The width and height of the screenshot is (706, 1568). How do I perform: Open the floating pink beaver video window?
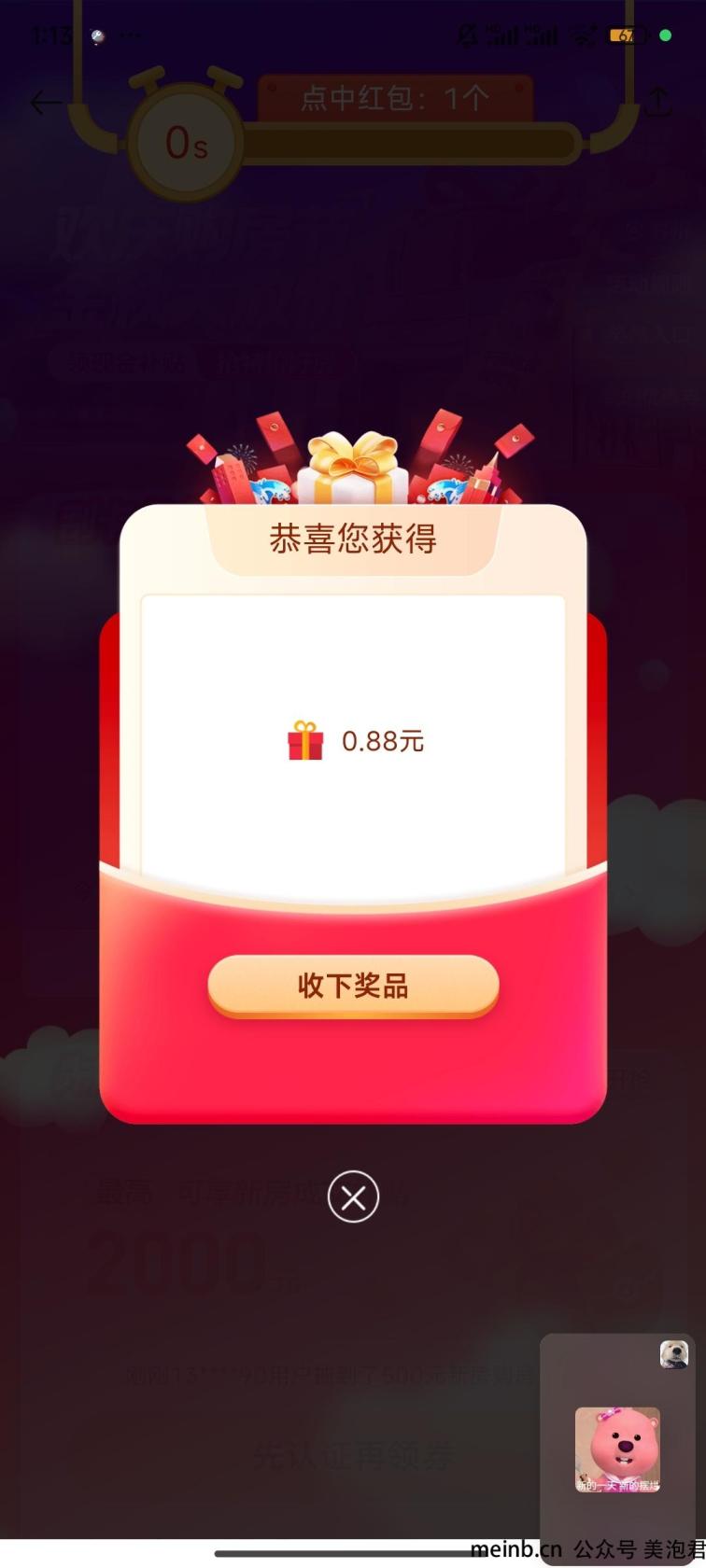(x=617, y=1449)
